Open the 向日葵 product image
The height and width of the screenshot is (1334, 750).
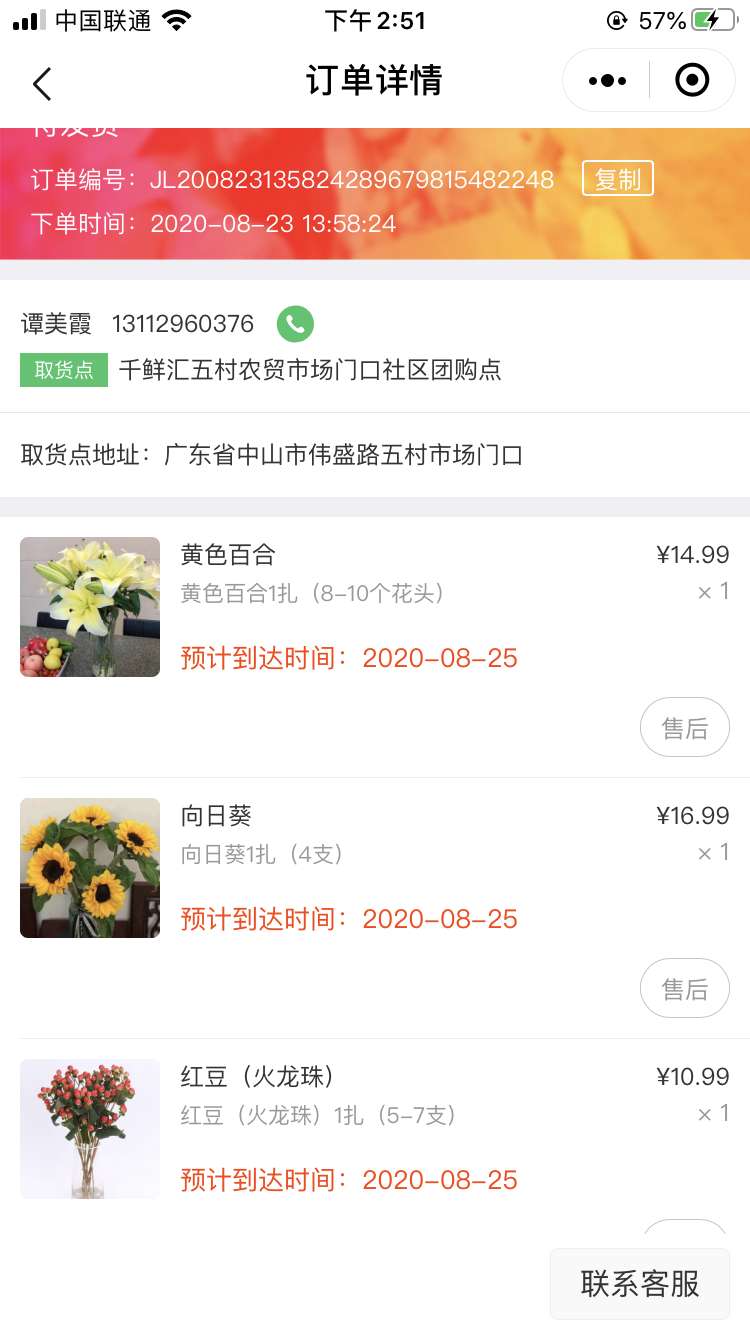pyautogui.click(x=90, y=868)
